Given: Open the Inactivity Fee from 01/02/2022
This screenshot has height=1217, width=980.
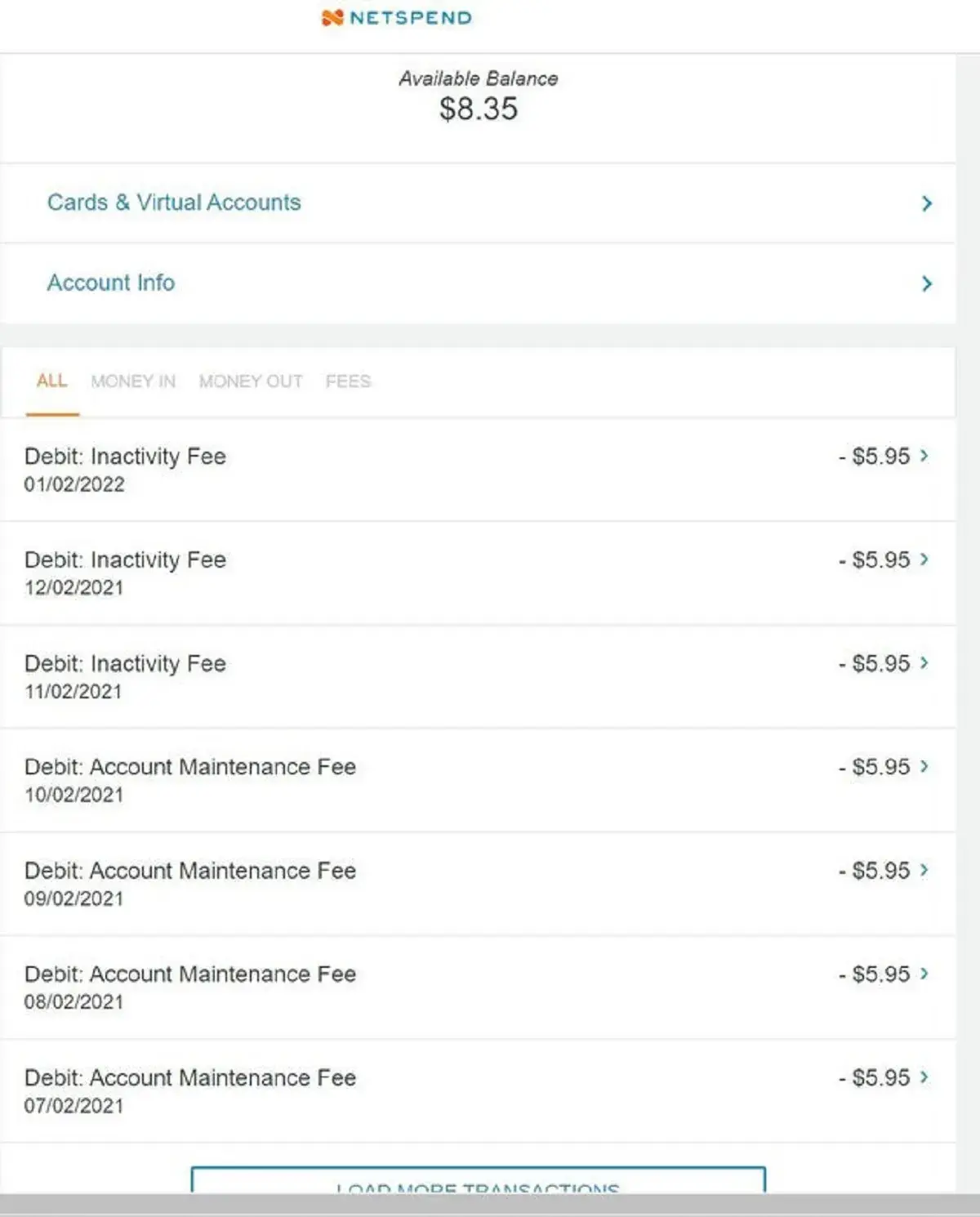Looking at the screenshot, I should tap(477, 470).
